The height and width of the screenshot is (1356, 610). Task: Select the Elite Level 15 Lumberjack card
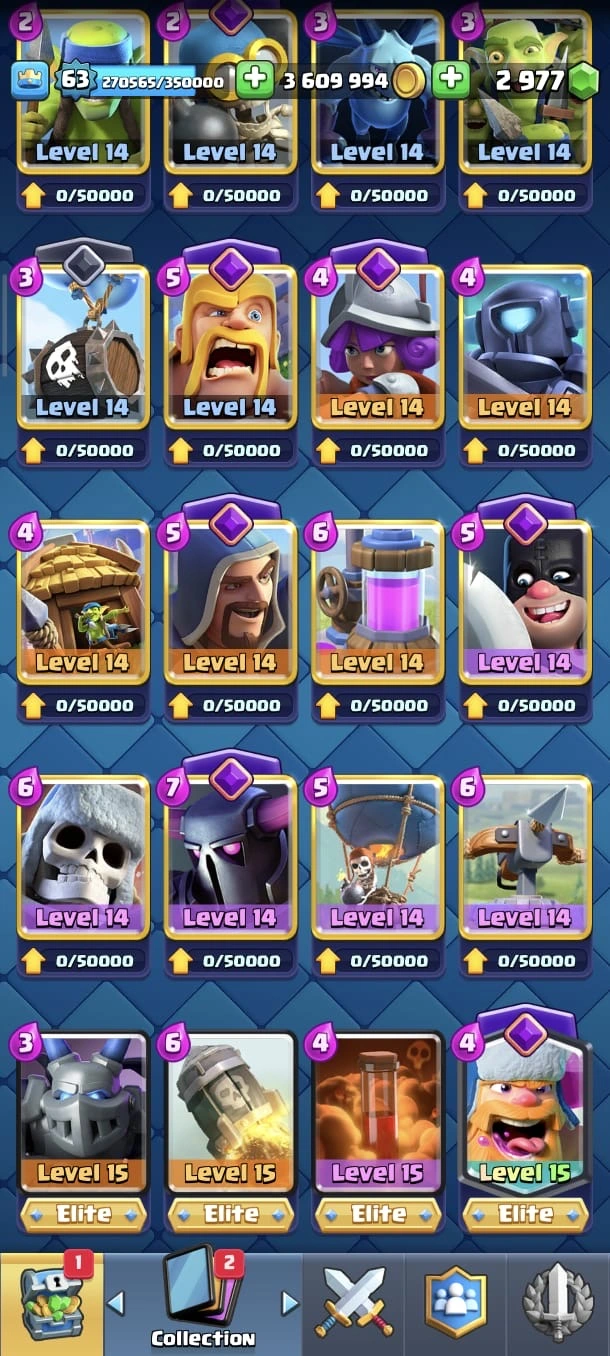[524, 1112]
